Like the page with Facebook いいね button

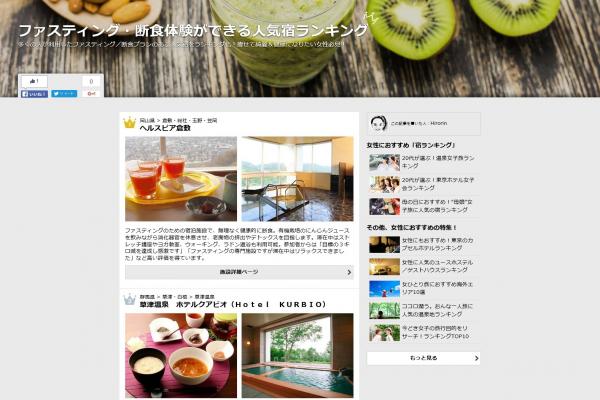[34, 93]
